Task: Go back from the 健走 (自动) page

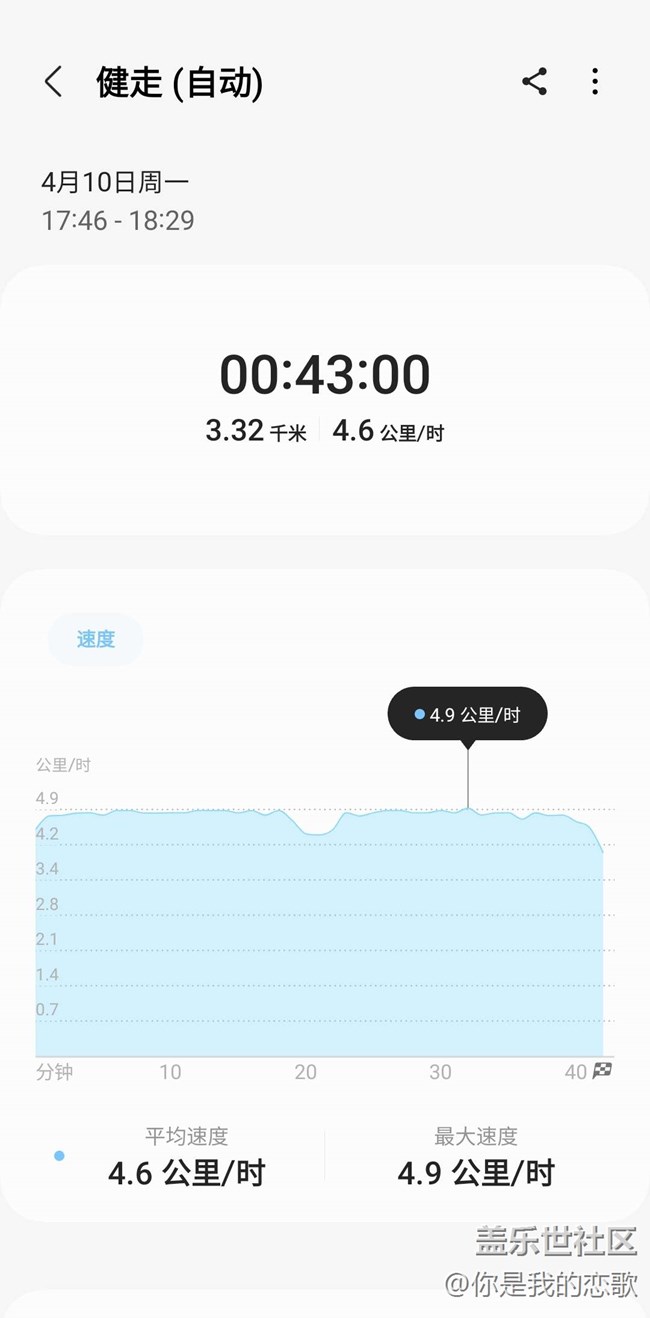Action: (x=54, y=82)
